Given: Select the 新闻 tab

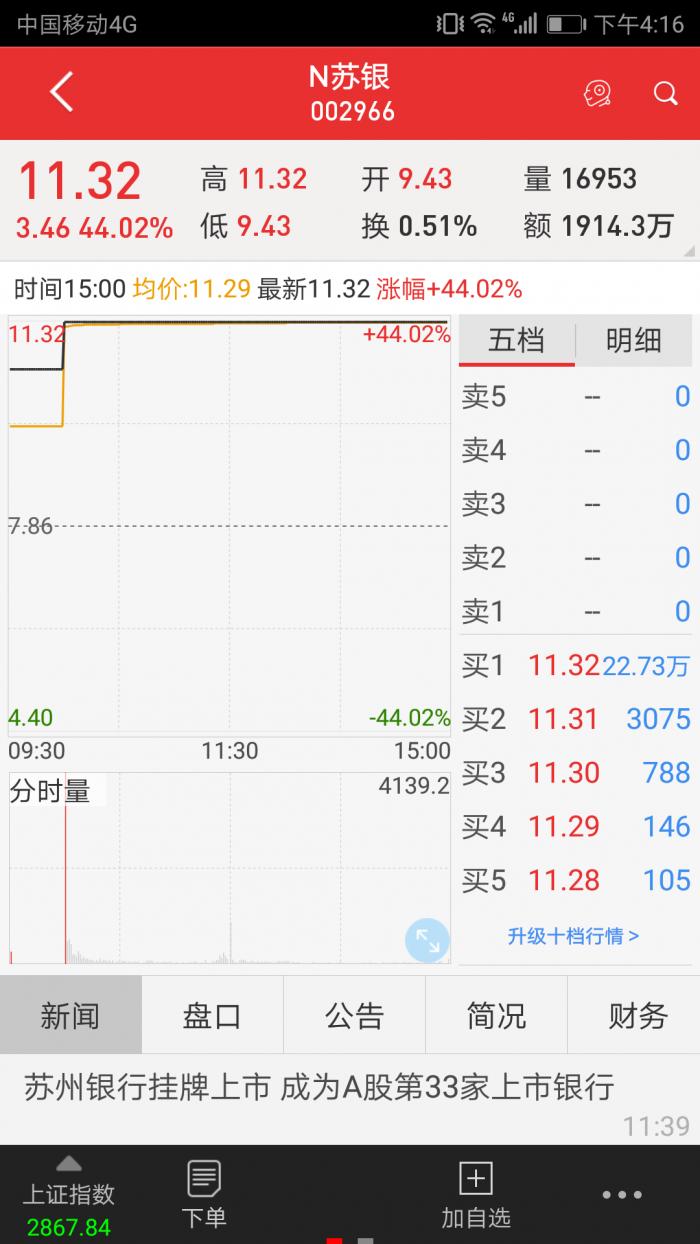Looking at the screenshot, I should pyautogui.click(x=70, y=1016).
